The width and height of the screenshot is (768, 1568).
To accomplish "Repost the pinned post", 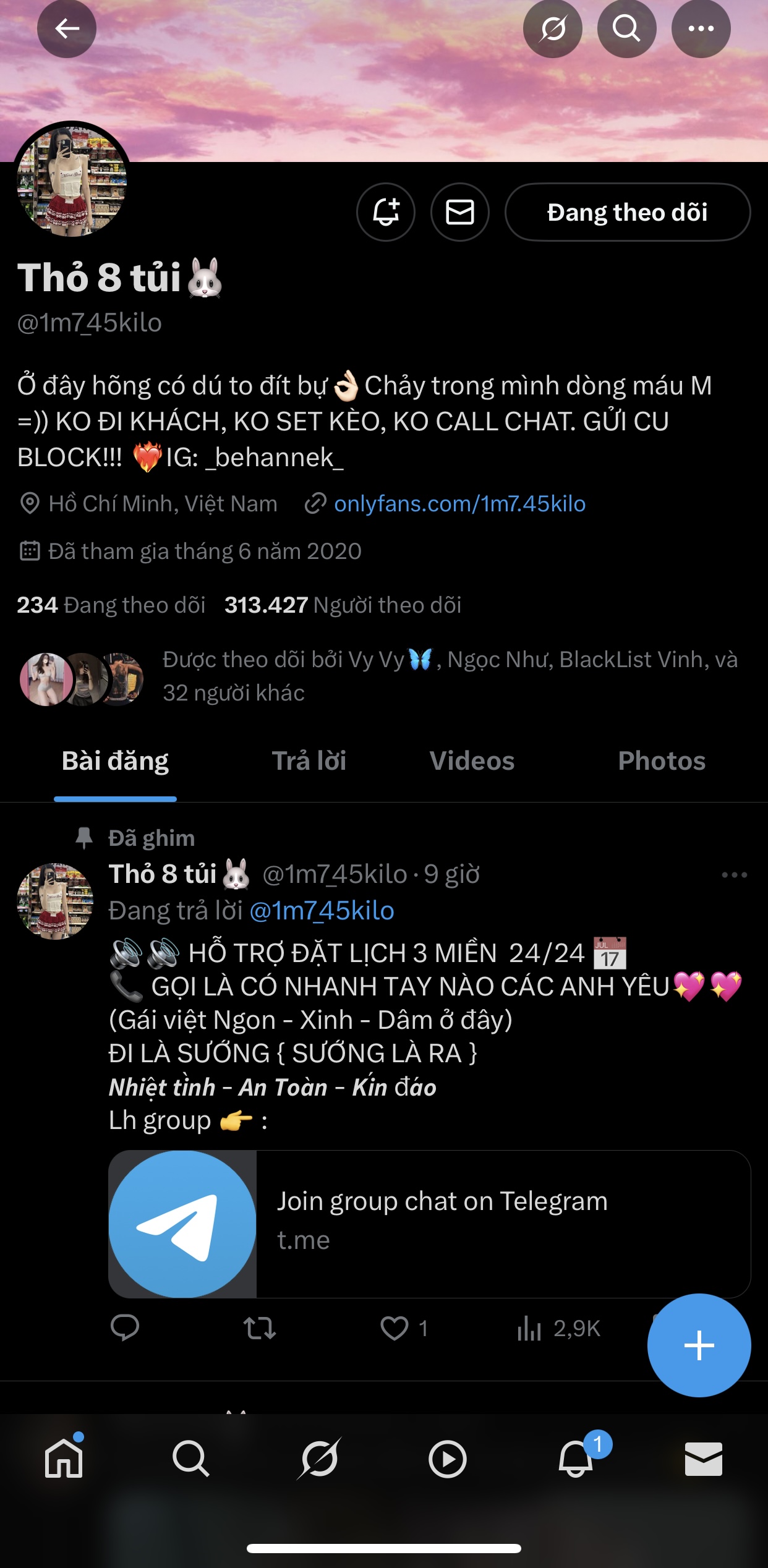I will tap(259, 1328).
